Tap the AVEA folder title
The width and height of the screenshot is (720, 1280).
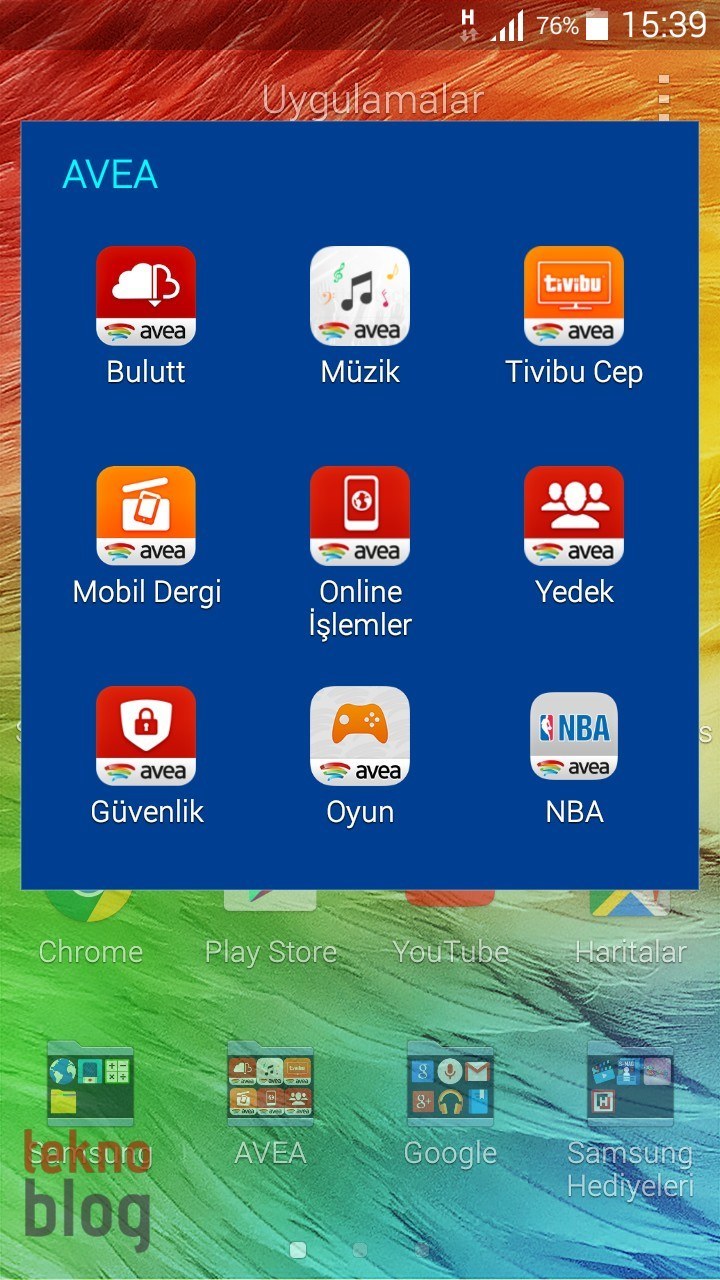tap(110, 175)
